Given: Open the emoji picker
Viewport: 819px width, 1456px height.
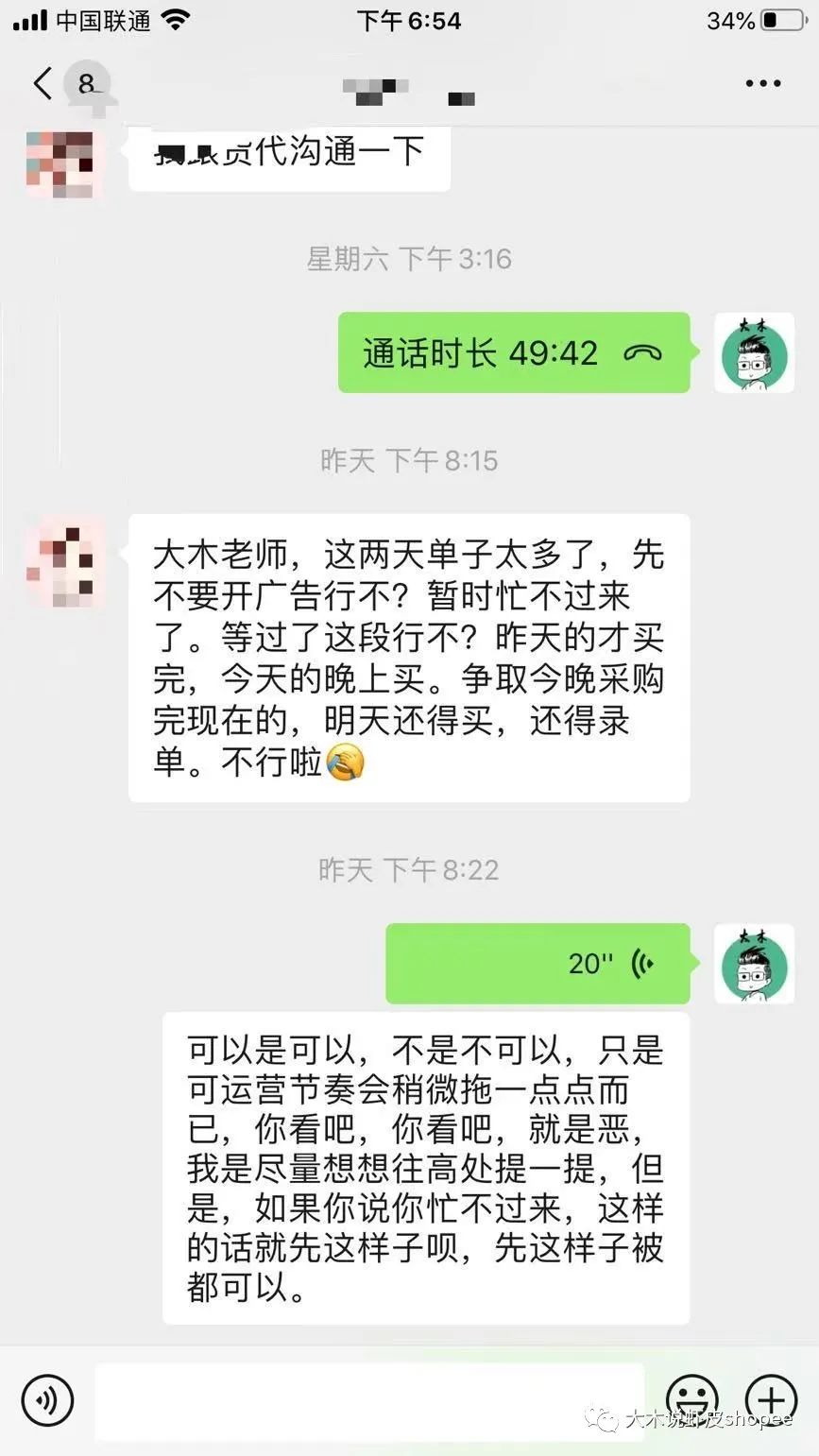Looking at the screenshot, I should coord(691,1398).
